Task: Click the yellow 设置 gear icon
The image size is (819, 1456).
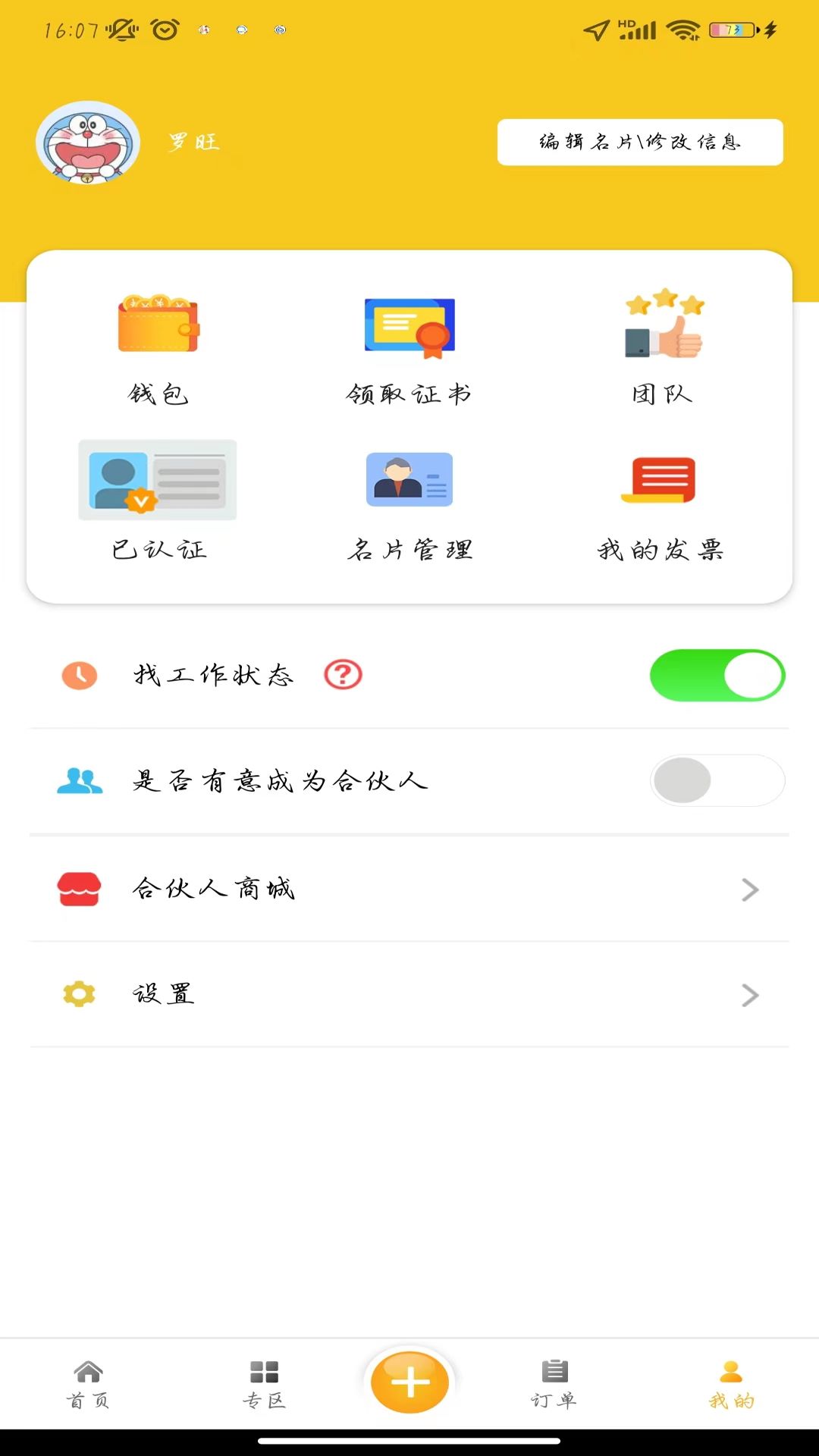Action: [x=78, y=995]
